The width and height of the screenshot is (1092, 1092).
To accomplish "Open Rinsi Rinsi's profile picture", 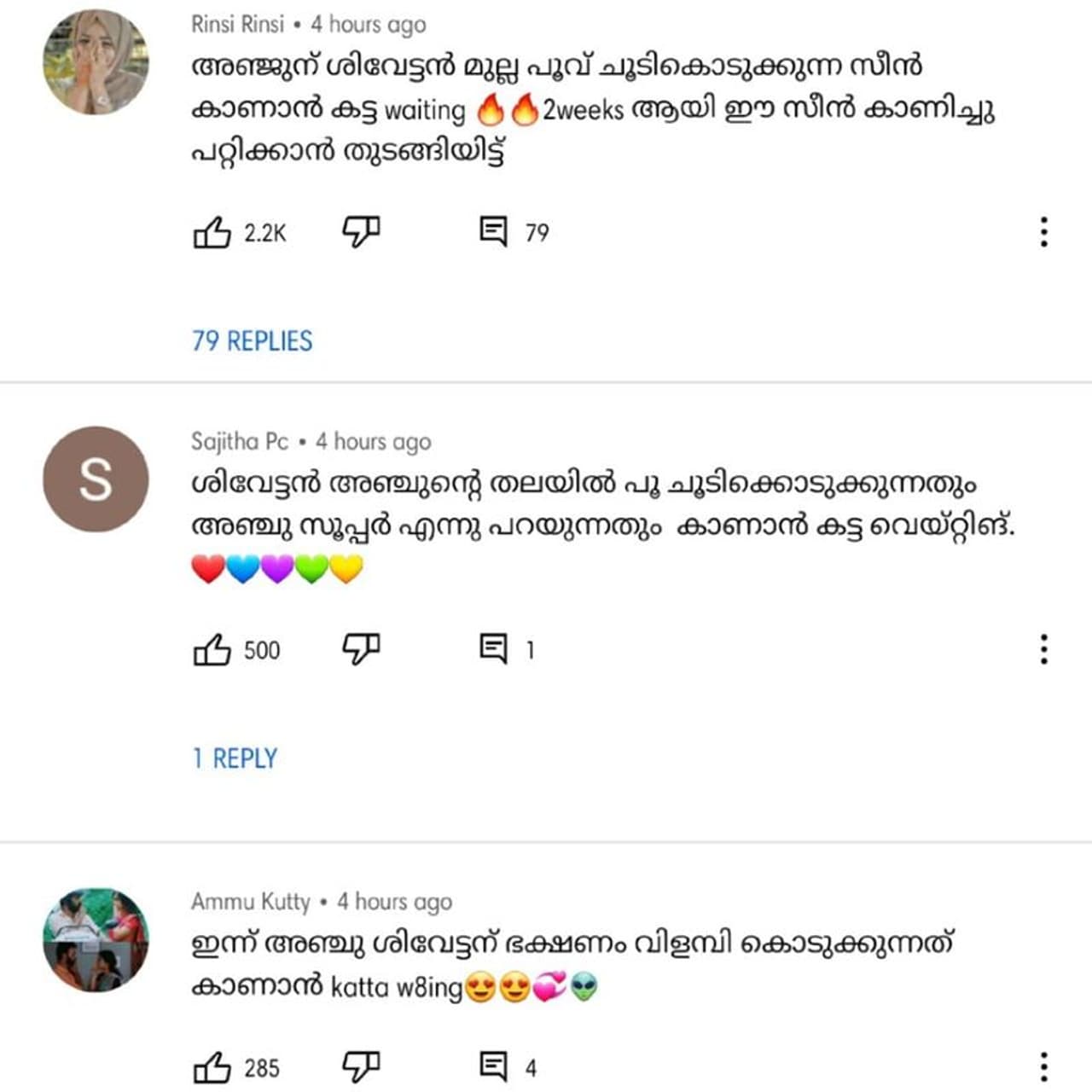I will coord(96,62).
